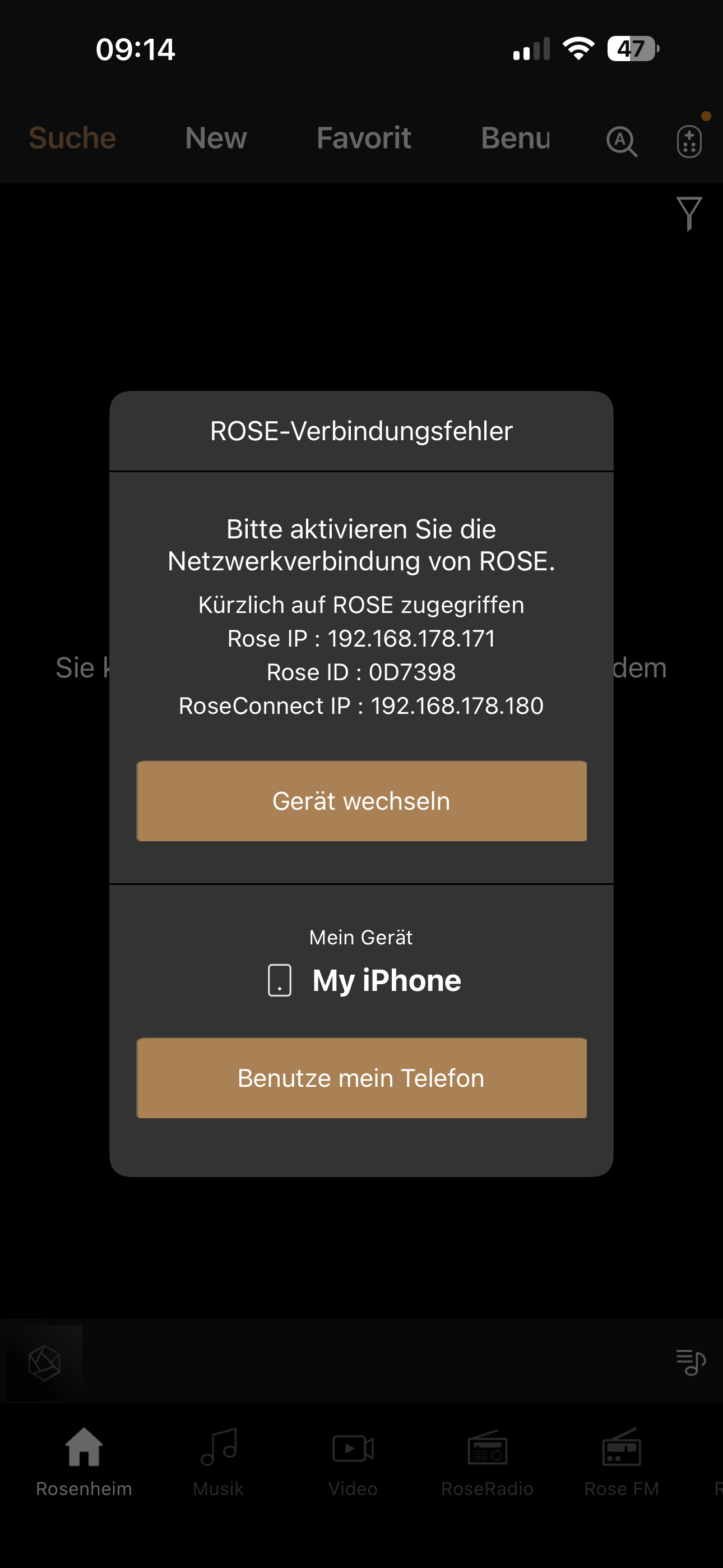Open the RoseRadio tab

coord(488,1461)
